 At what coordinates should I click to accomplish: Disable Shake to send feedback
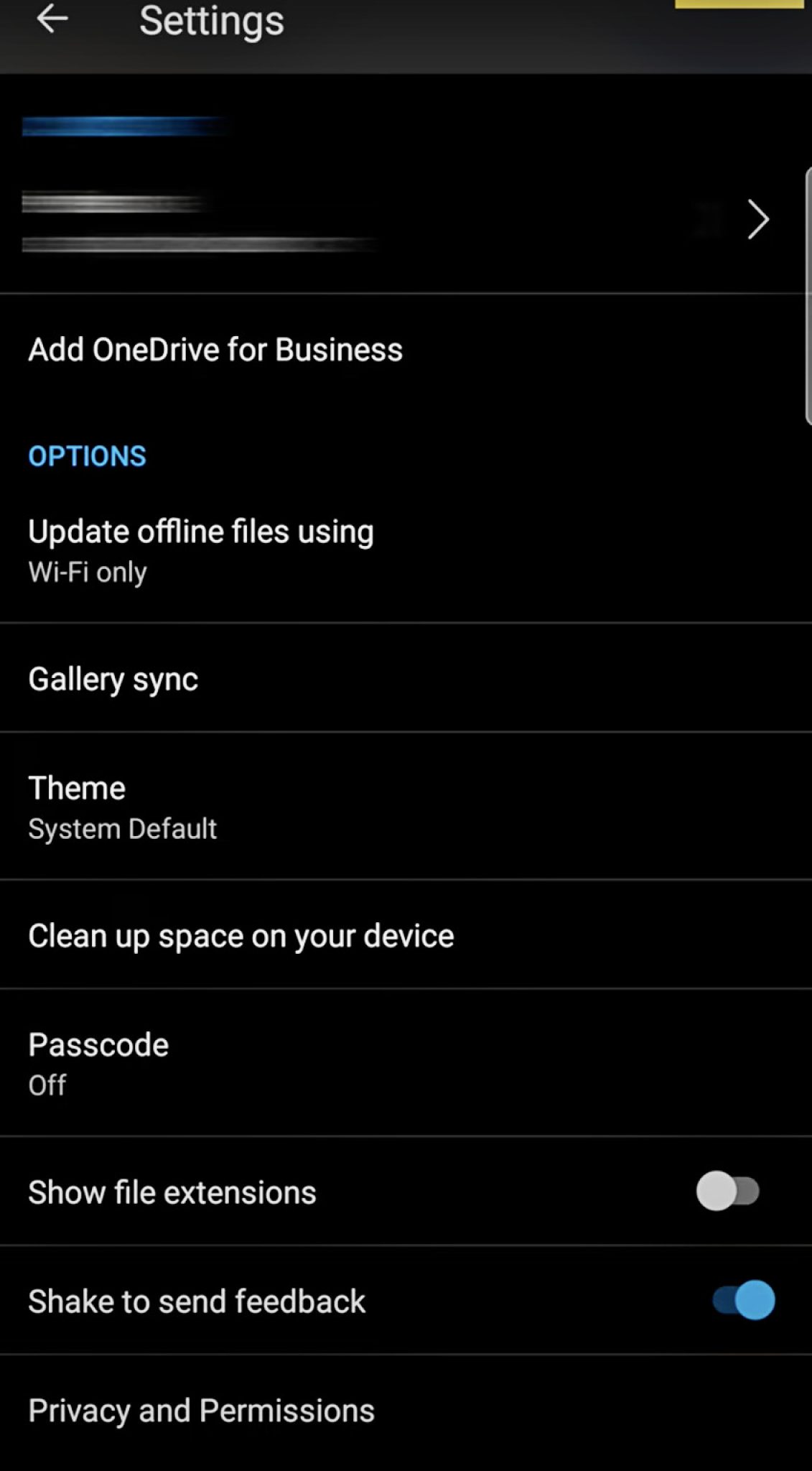(740, 1300)
